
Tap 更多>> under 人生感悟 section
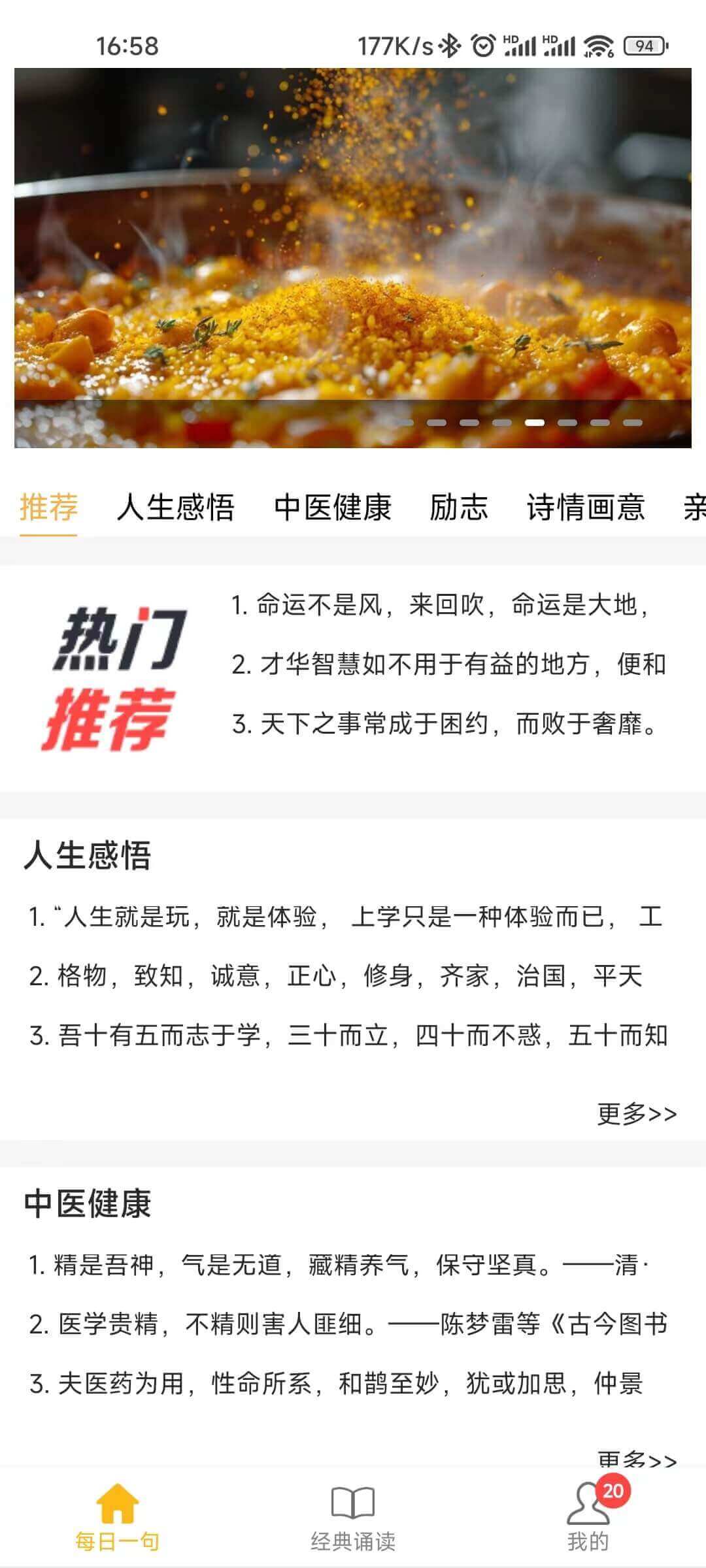click(637, 1114)
